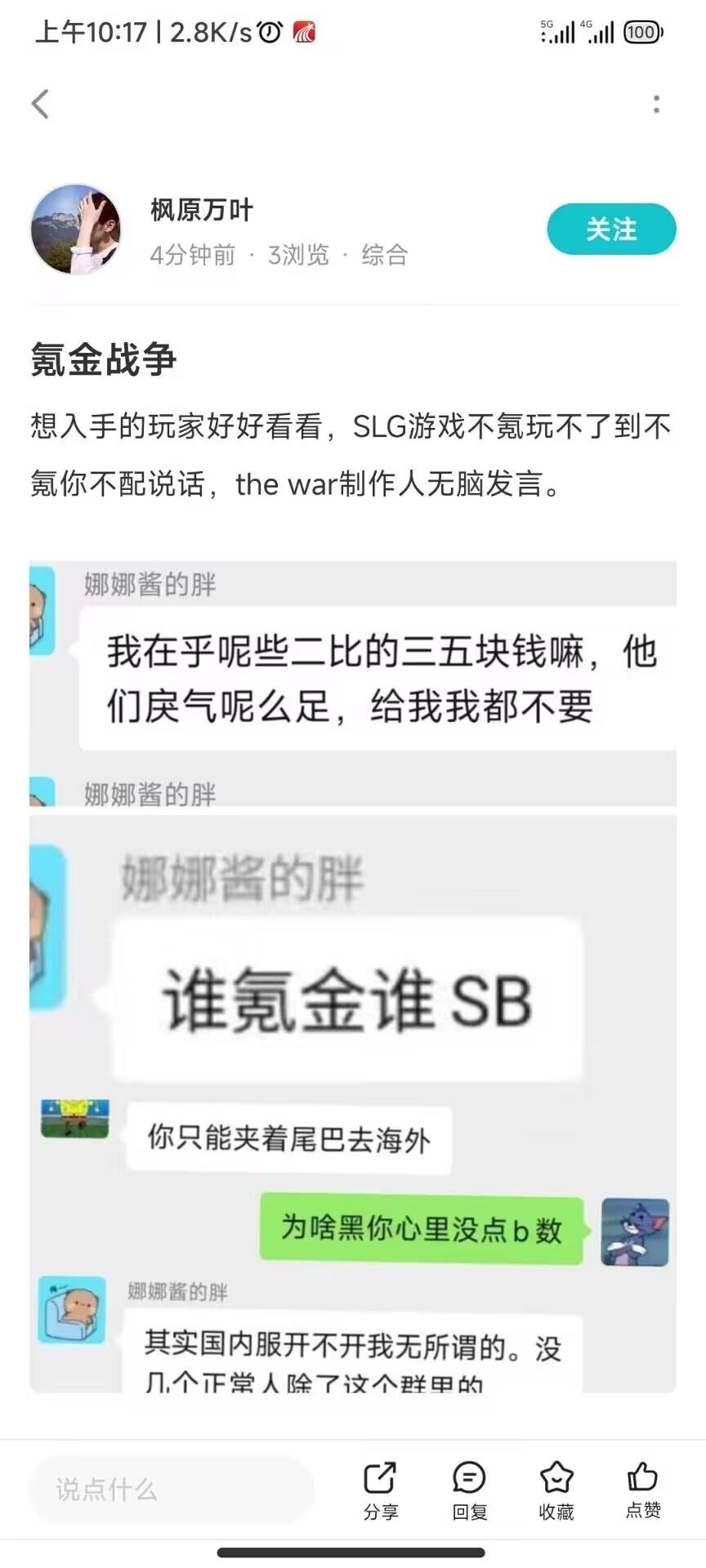Screen dimensions: 706x1568
Task: Open the three-dot overflow menu
Action: pos(656,104)
